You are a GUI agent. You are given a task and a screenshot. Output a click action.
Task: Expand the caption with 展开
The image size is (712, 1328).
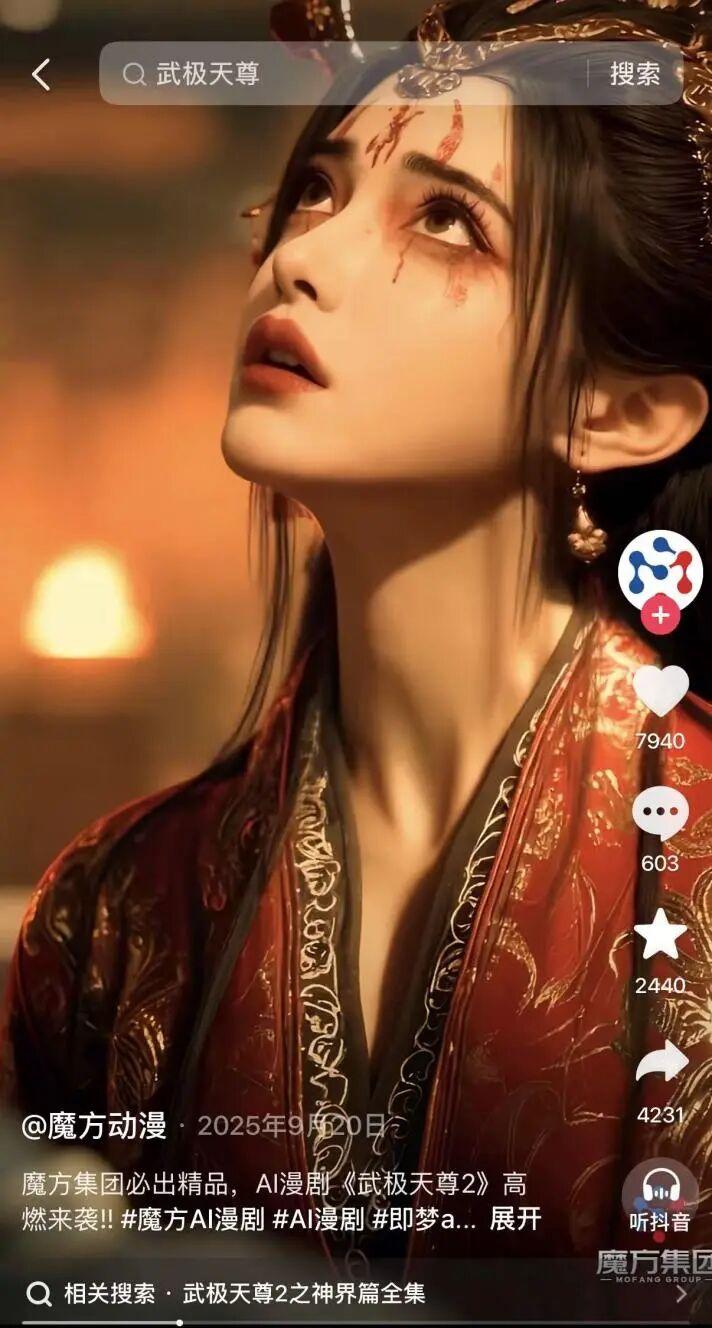coord(516,1218)
